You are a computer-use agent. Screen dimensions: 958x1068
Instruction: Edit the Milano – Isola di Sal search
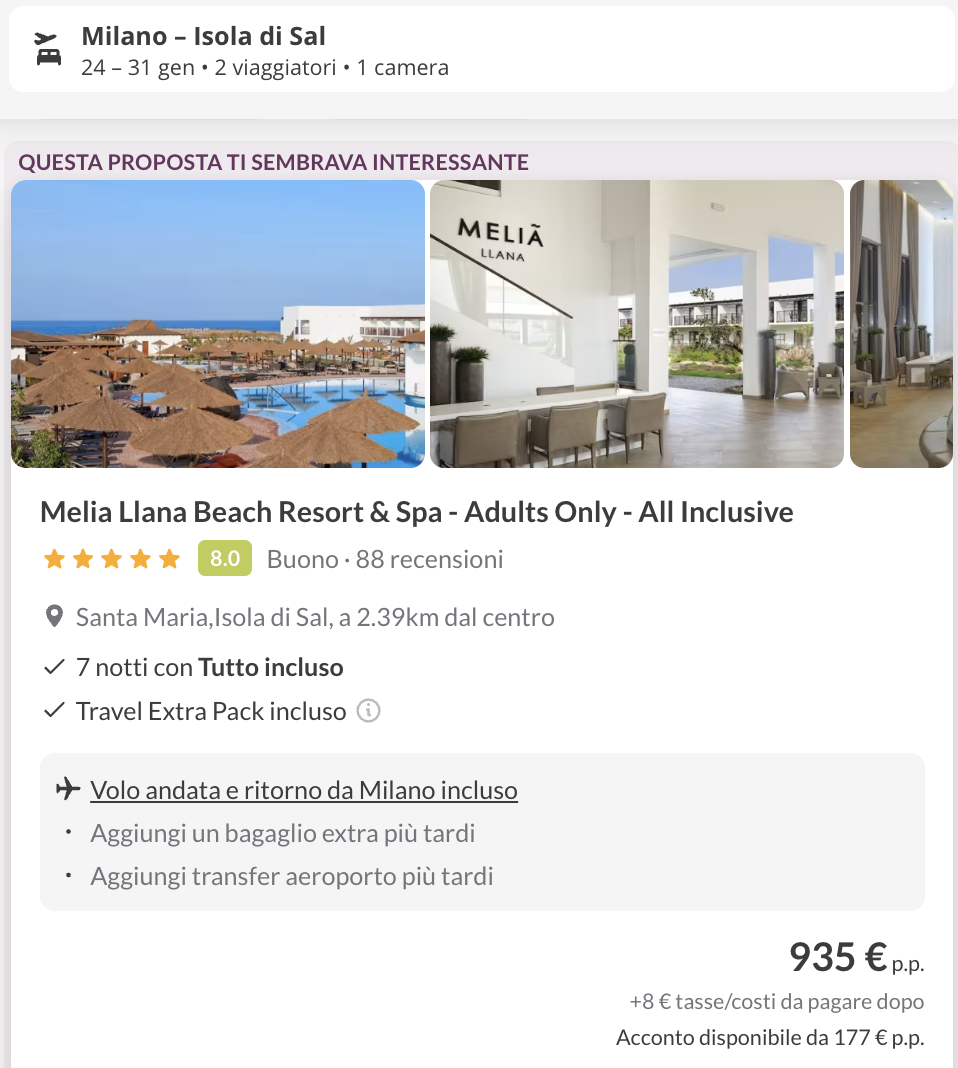[x=480, y=50]
